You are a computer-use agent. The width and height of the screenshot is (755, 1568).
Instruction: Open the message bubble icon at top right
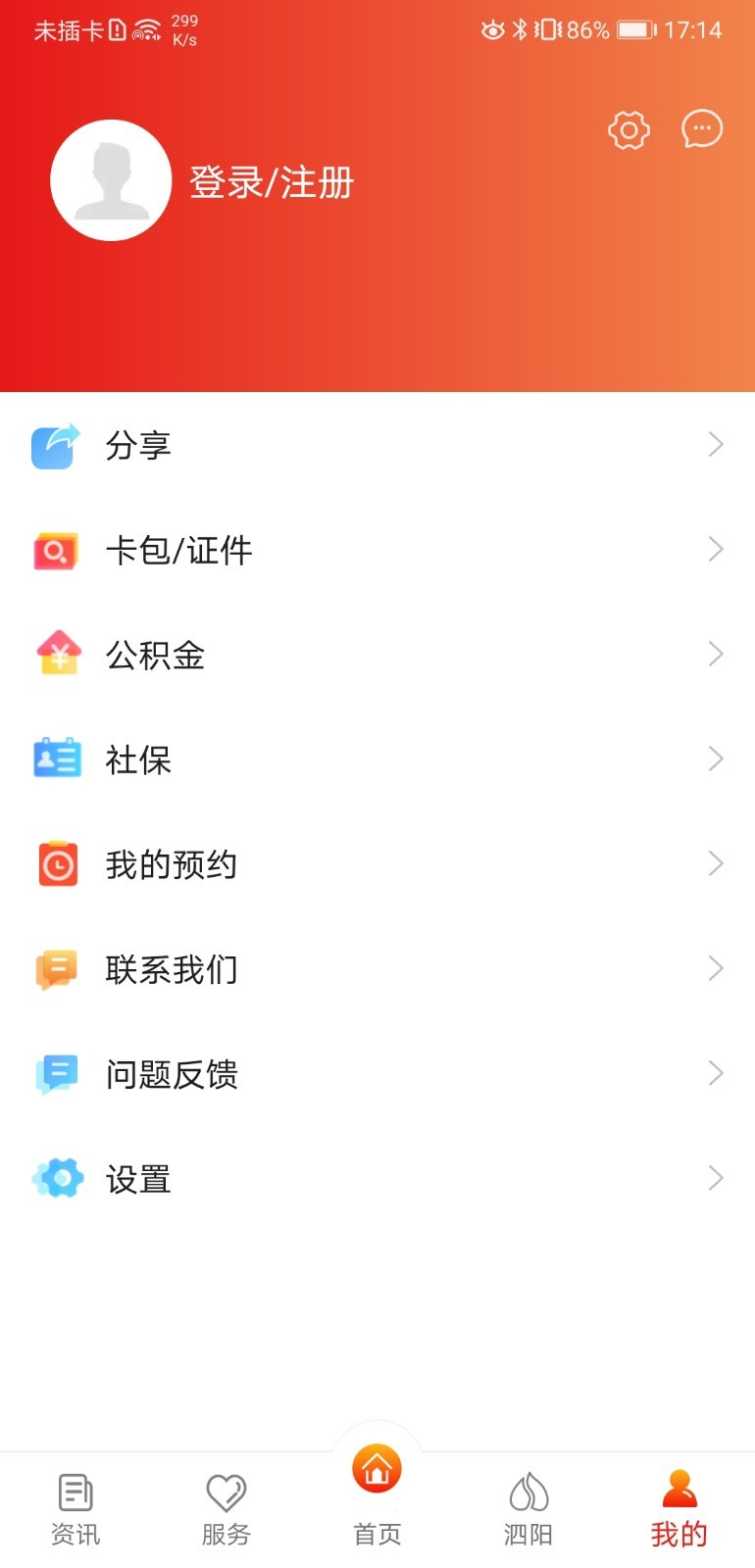pos(701,129)
